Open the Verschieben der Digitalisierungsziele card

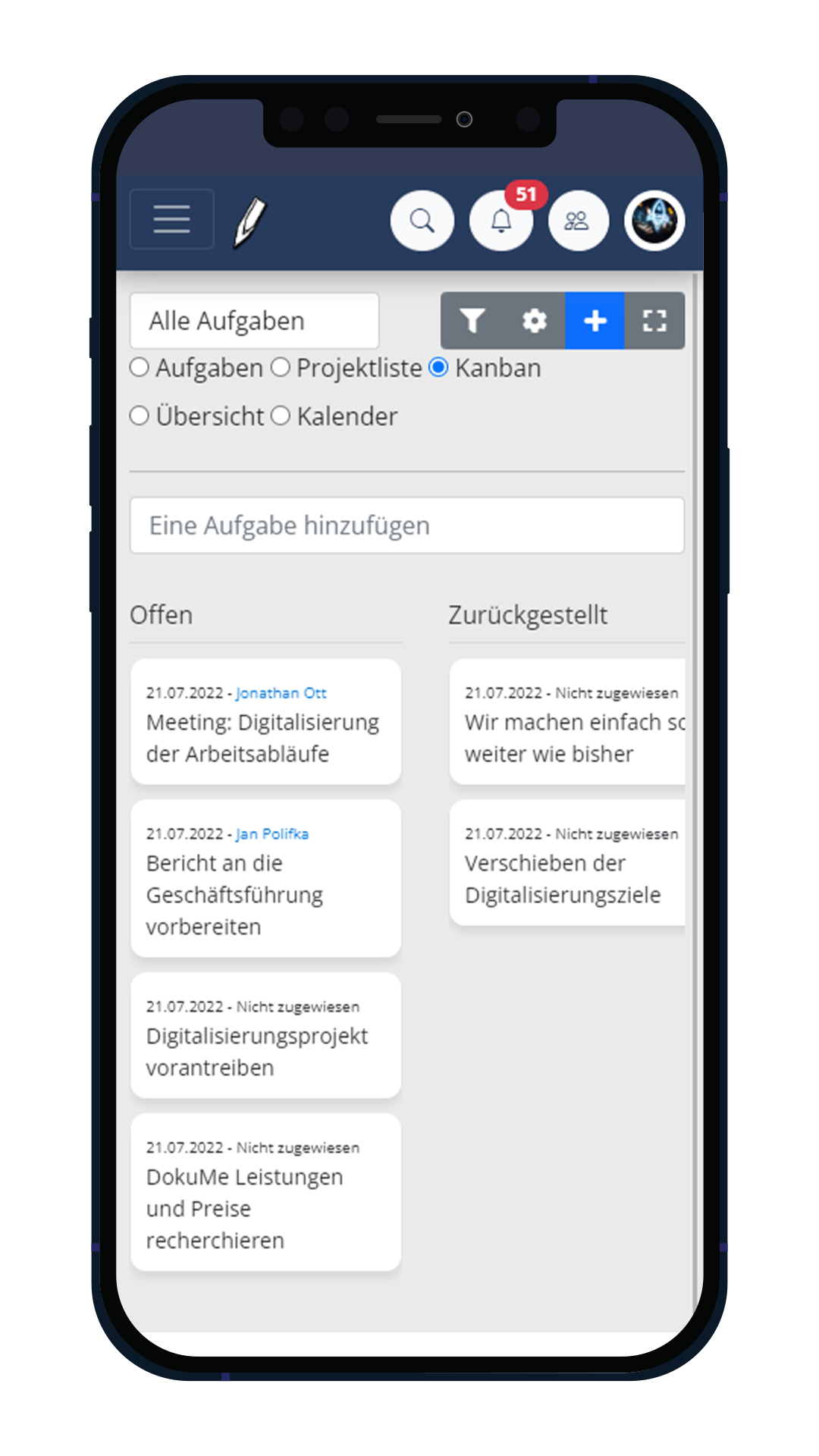567,862
